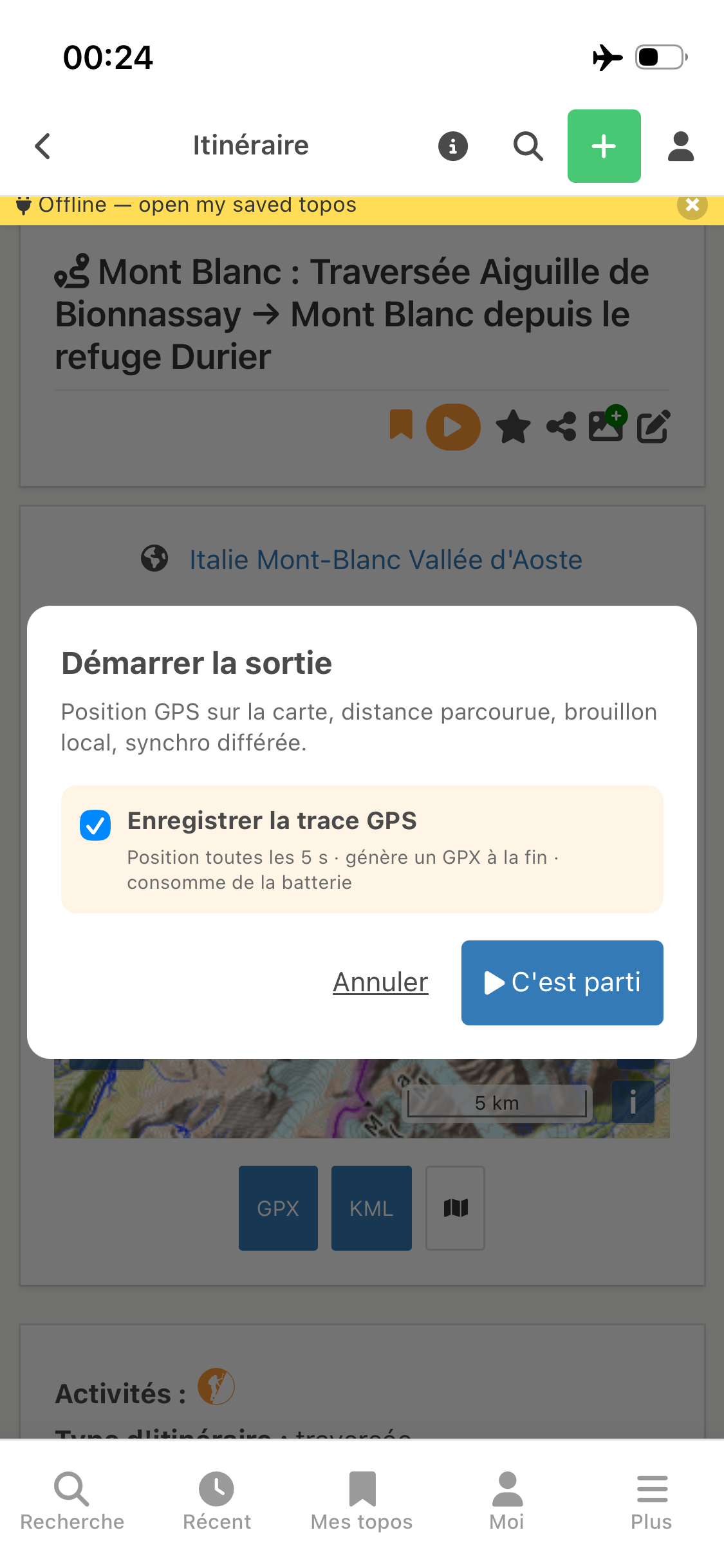Open the user profile icon

pyautogui.click(x=681, y=146)
